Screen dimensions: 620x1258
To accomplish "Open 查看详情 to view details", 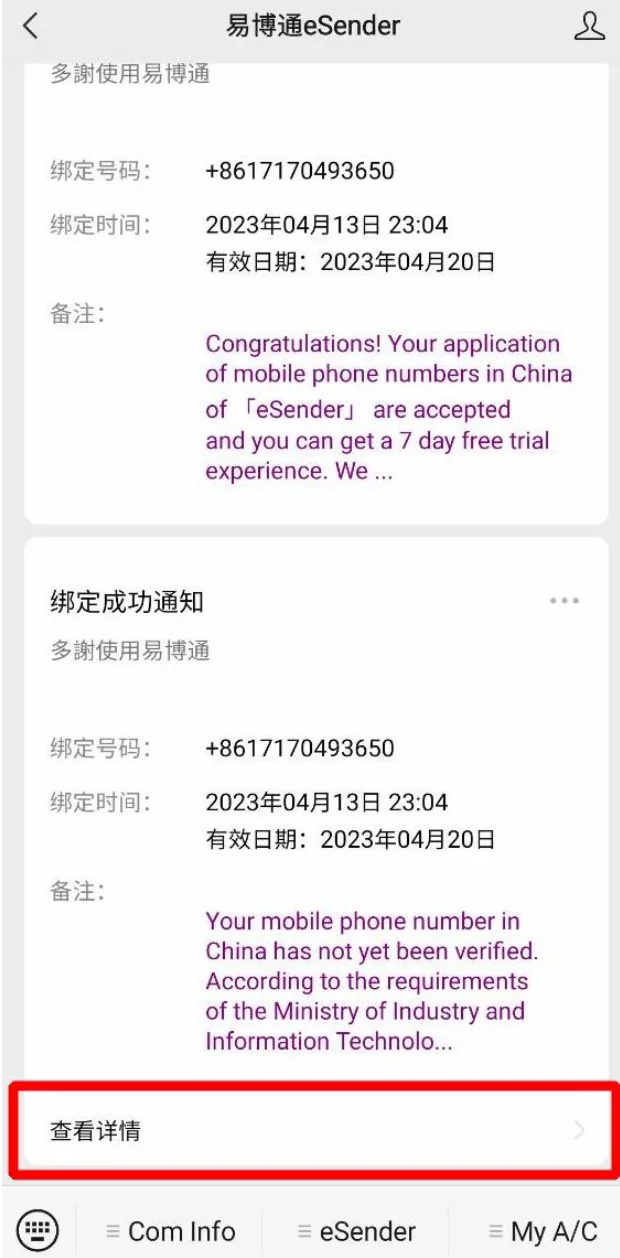I will click(310, 1131).
